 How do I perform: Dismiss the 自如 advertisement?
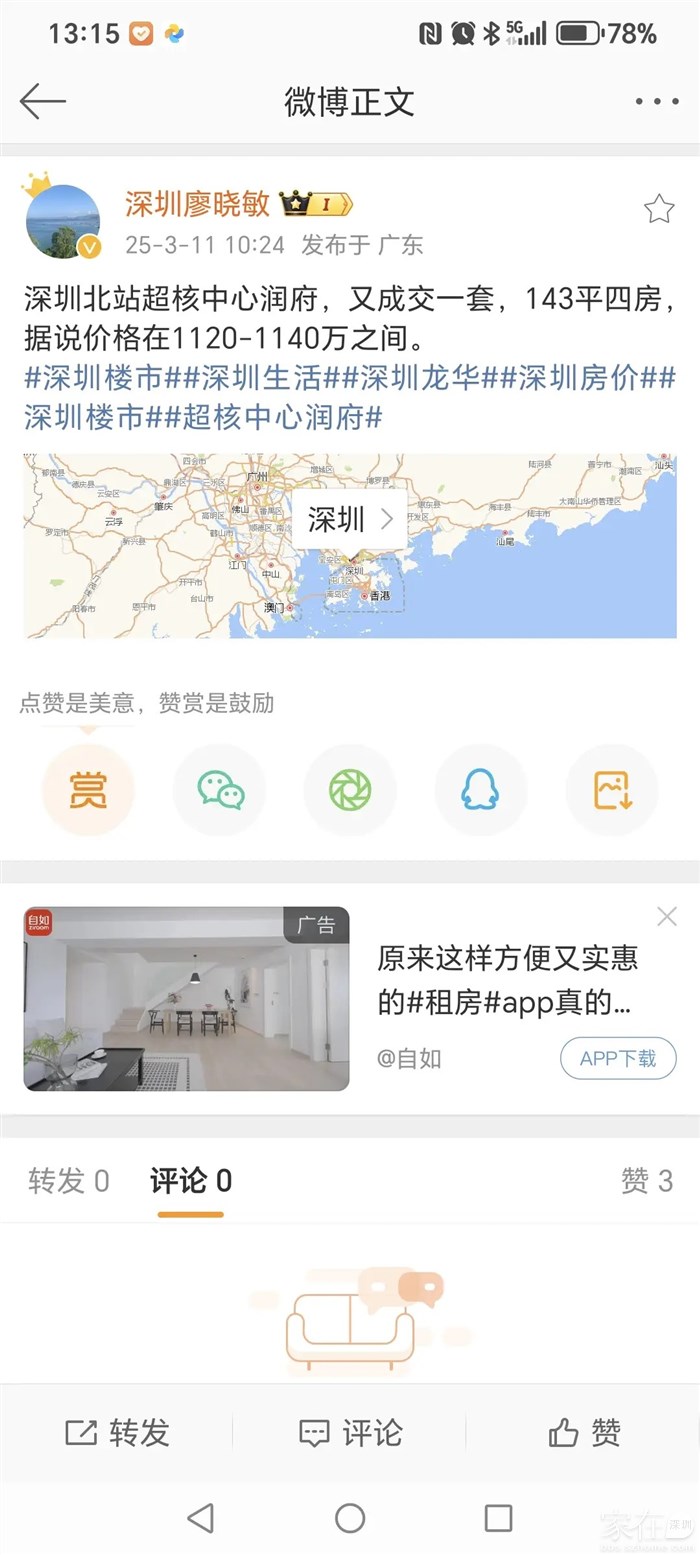click(667, 916)
